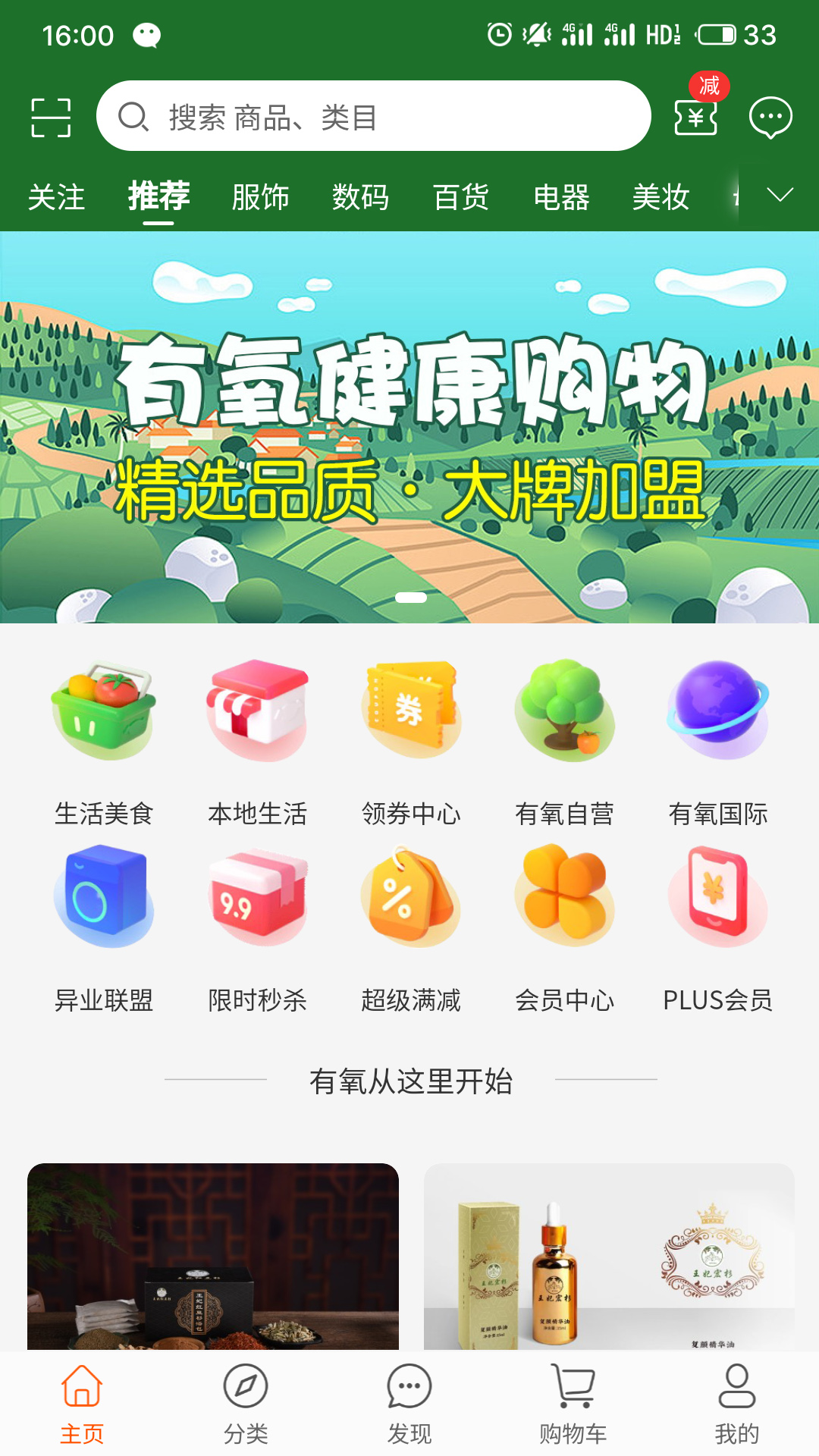
Task: Select the 数码 category tab
Action: click(x=360, y=197)
